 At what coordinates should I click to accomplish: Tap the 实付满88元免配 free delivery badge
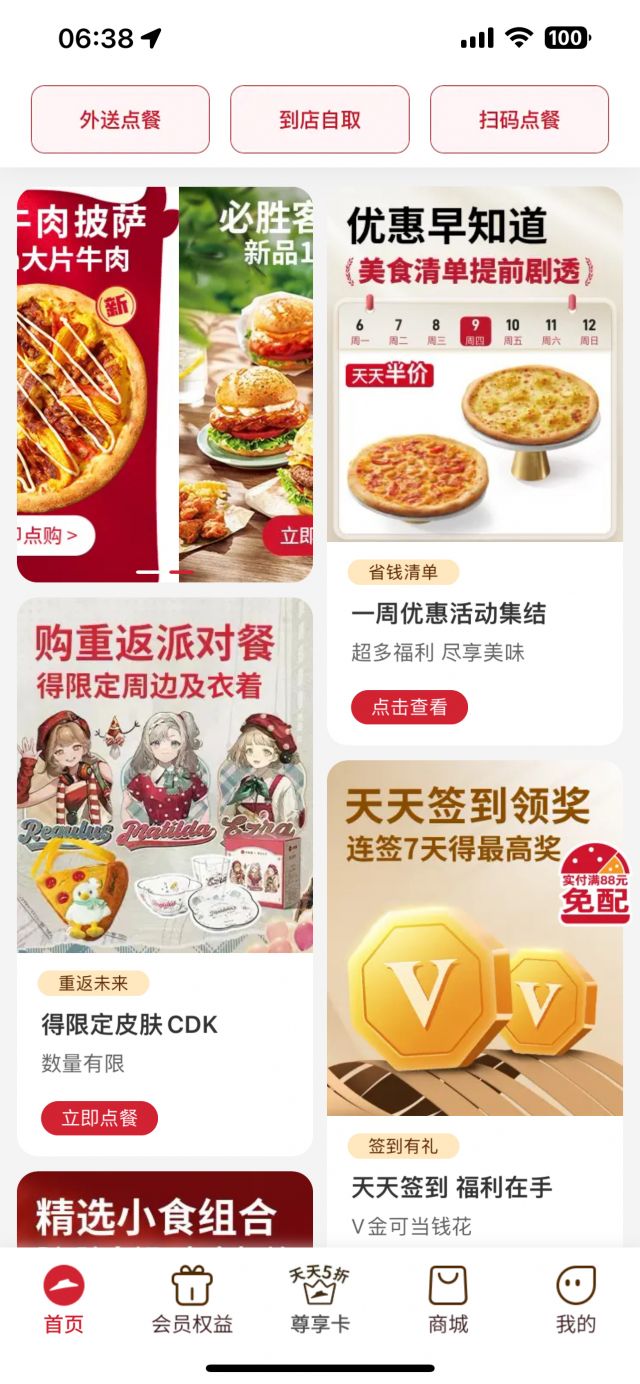tap(594, 886)
